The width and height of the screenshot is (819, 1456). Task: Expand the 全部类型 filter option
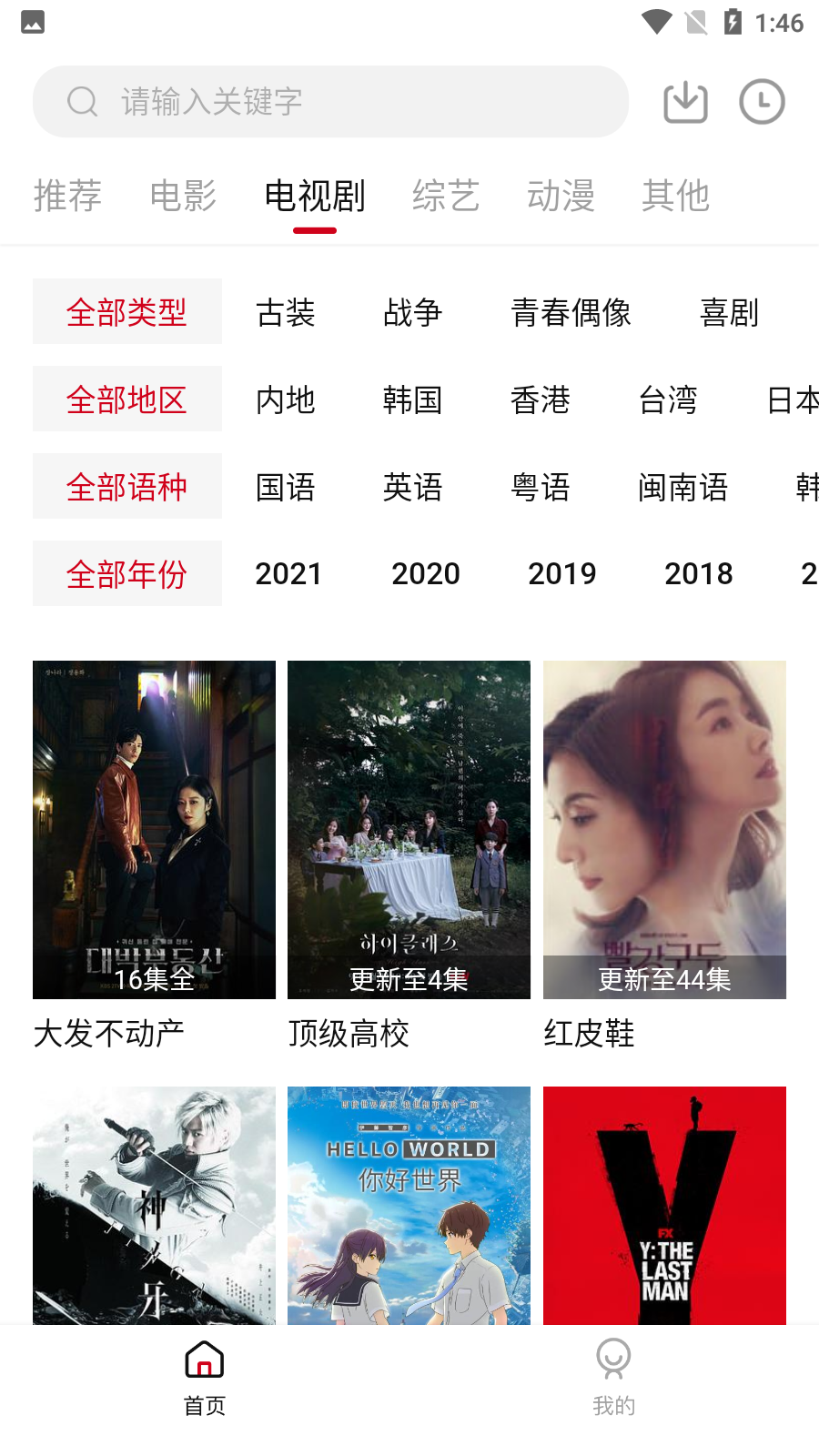click(x=126, y=311)
